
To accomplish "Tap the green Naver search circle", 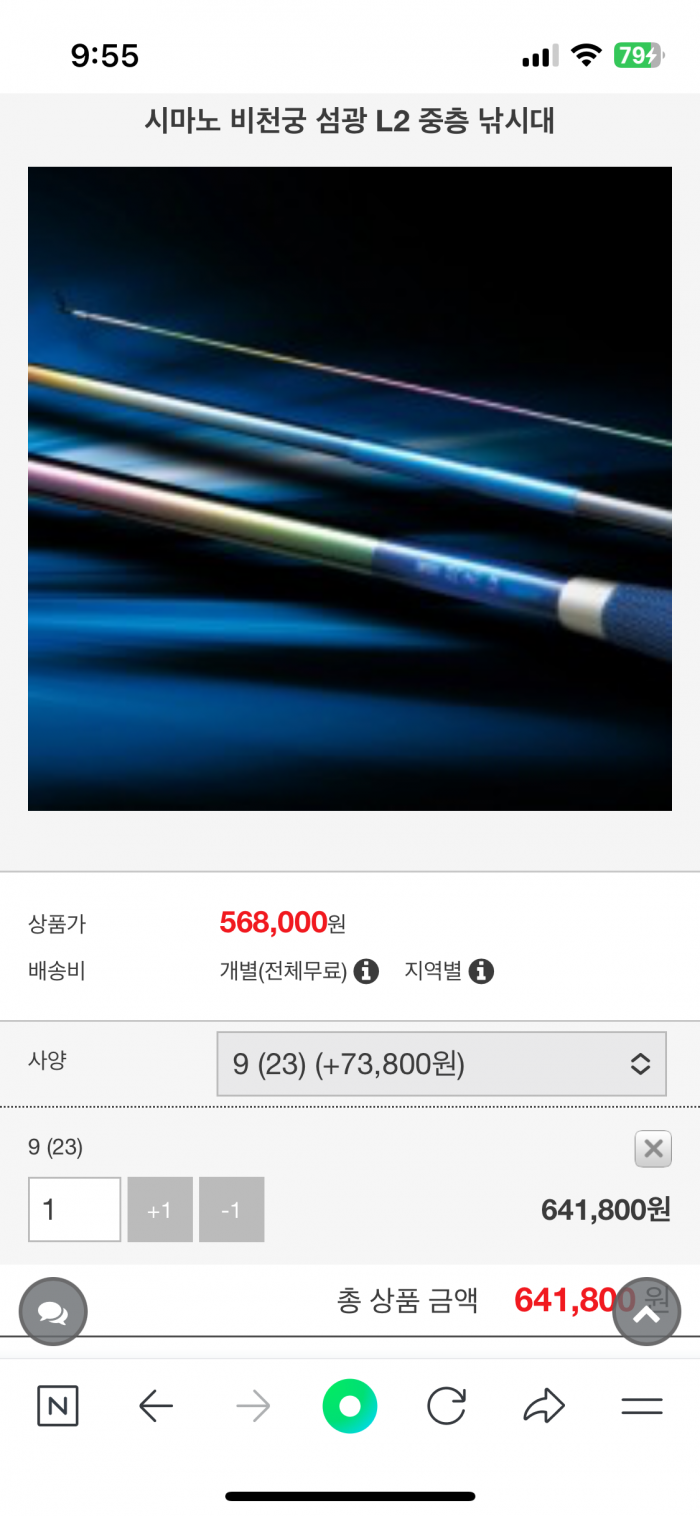I will click(350, 1407).
